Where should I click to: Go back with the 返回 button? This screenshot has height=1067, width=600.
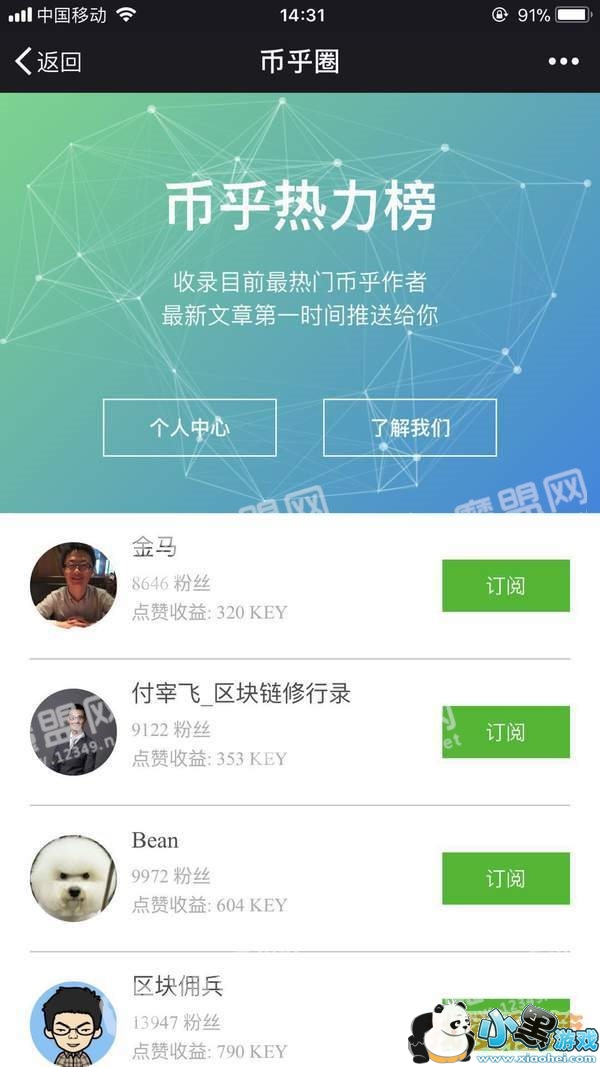coord(48,61)
